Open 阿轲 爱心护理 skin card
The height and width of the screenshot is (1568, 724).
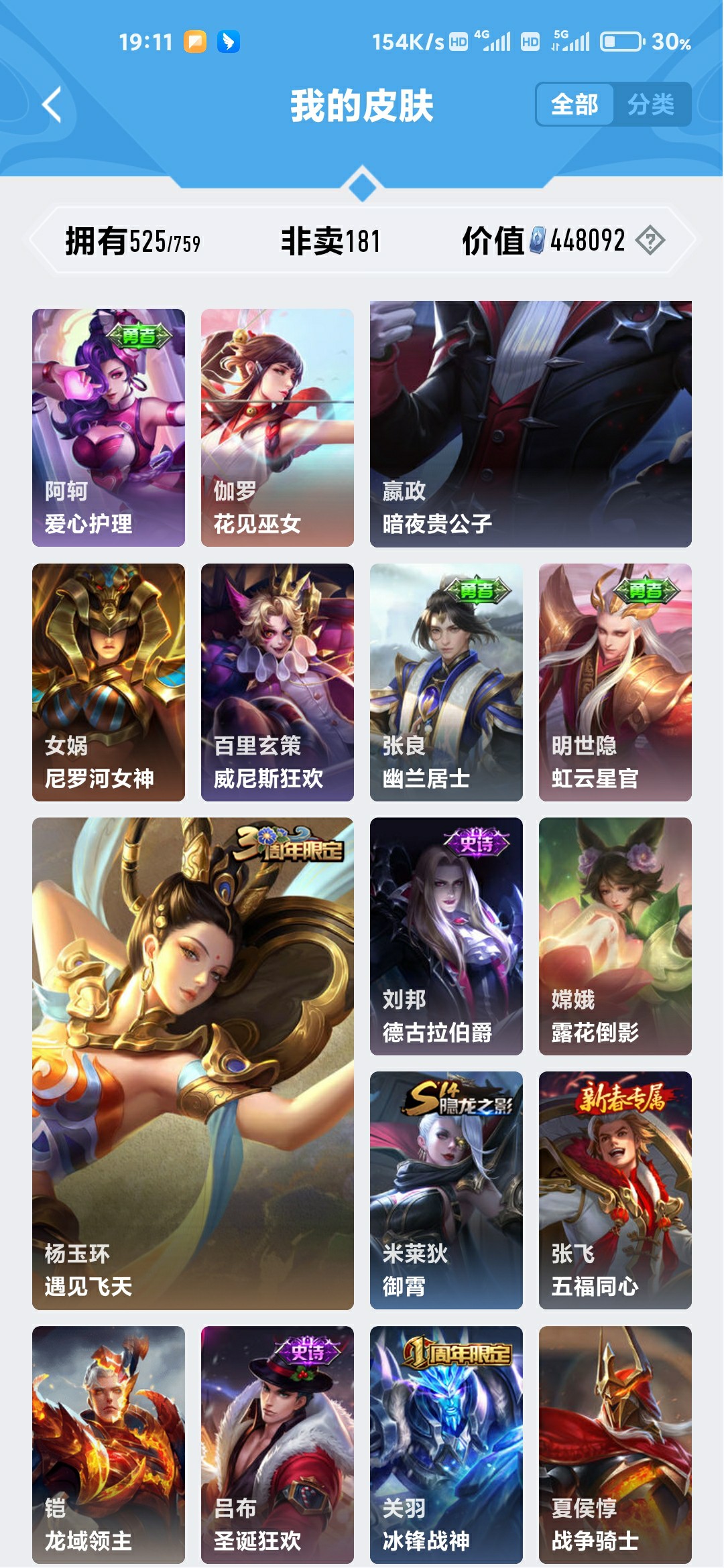coord(109,427)
